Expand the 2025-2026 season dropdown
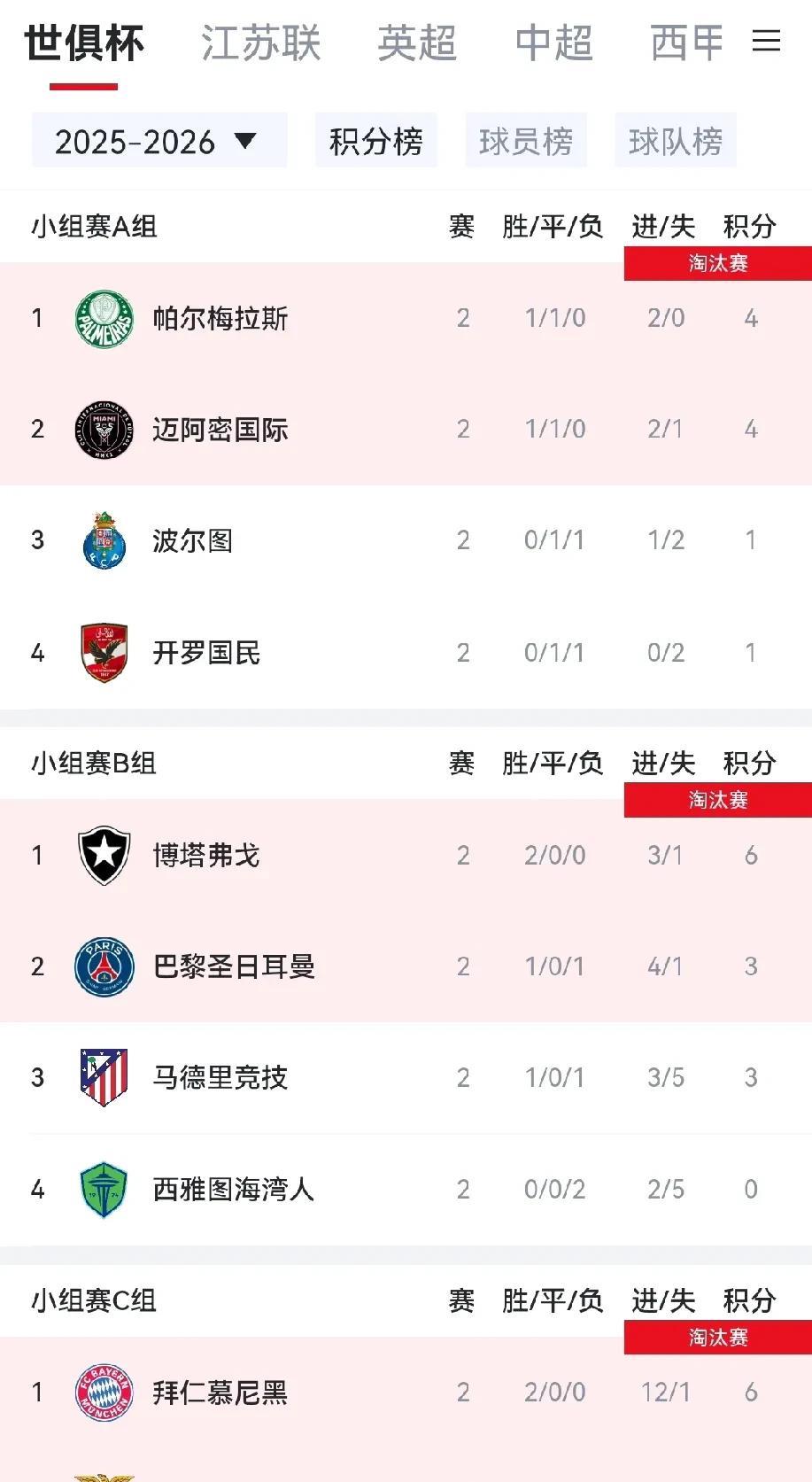Screen dimensions: 812x1482 coord(159,140)
